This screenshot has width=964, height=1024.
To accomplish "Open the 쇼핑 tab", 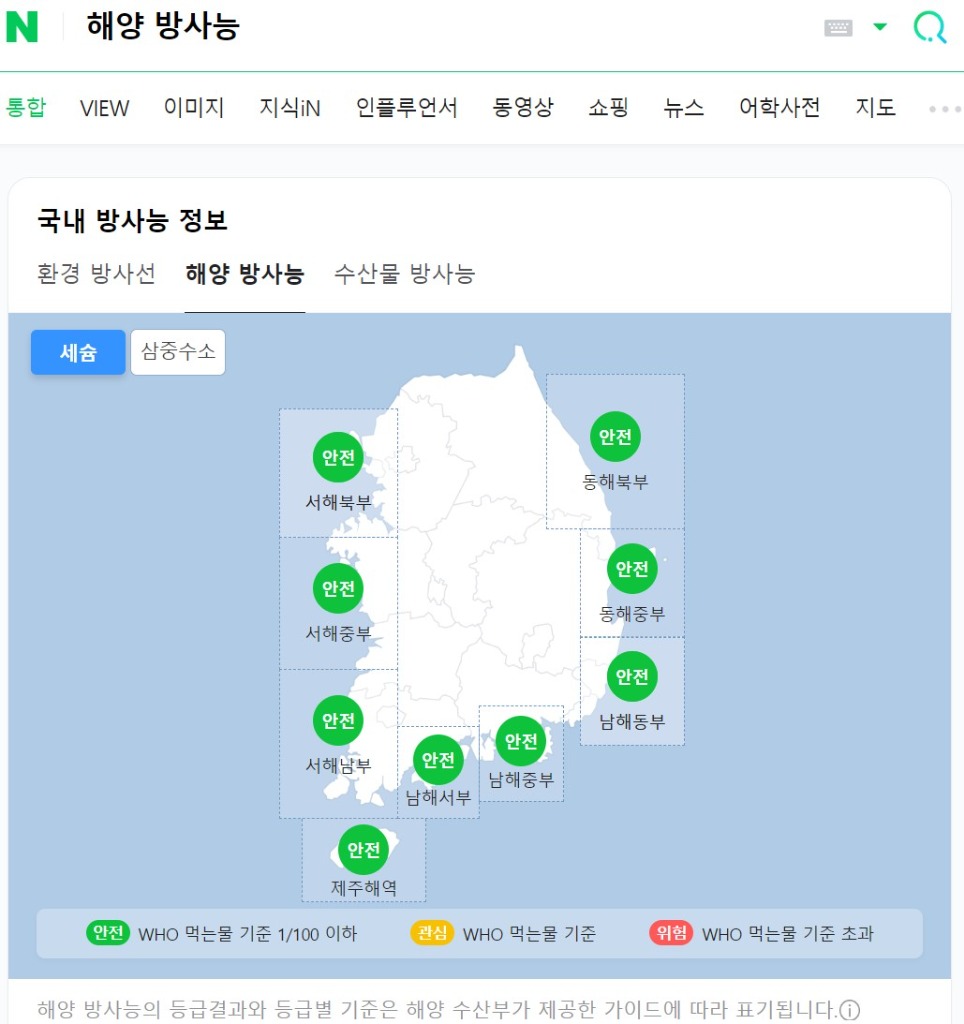I will [608, 108].
